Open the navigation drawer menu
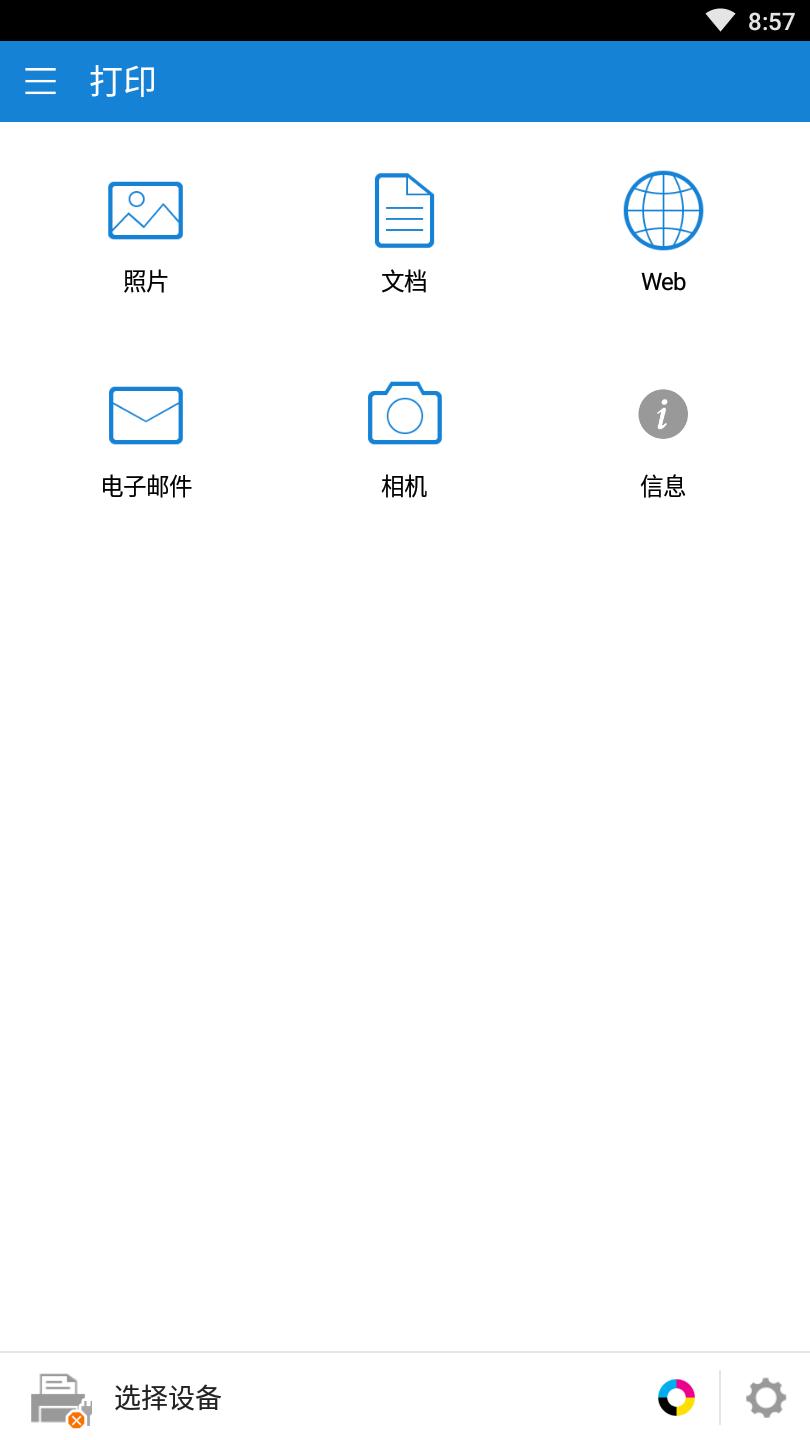The width and height of the screenshot is (810, 1440). (40, 81)
